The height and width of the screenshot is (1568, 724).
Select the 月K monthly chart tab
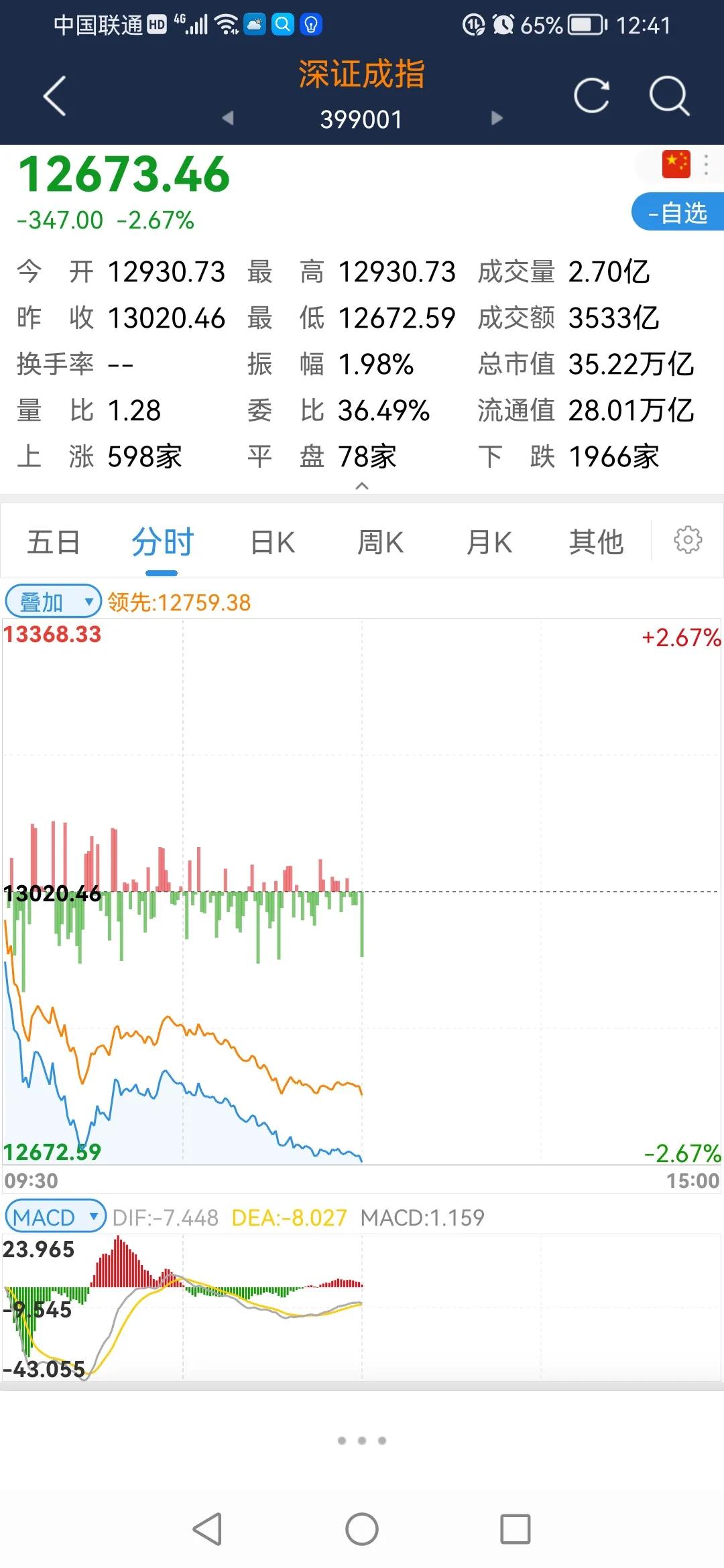click(x=489, y=541)
